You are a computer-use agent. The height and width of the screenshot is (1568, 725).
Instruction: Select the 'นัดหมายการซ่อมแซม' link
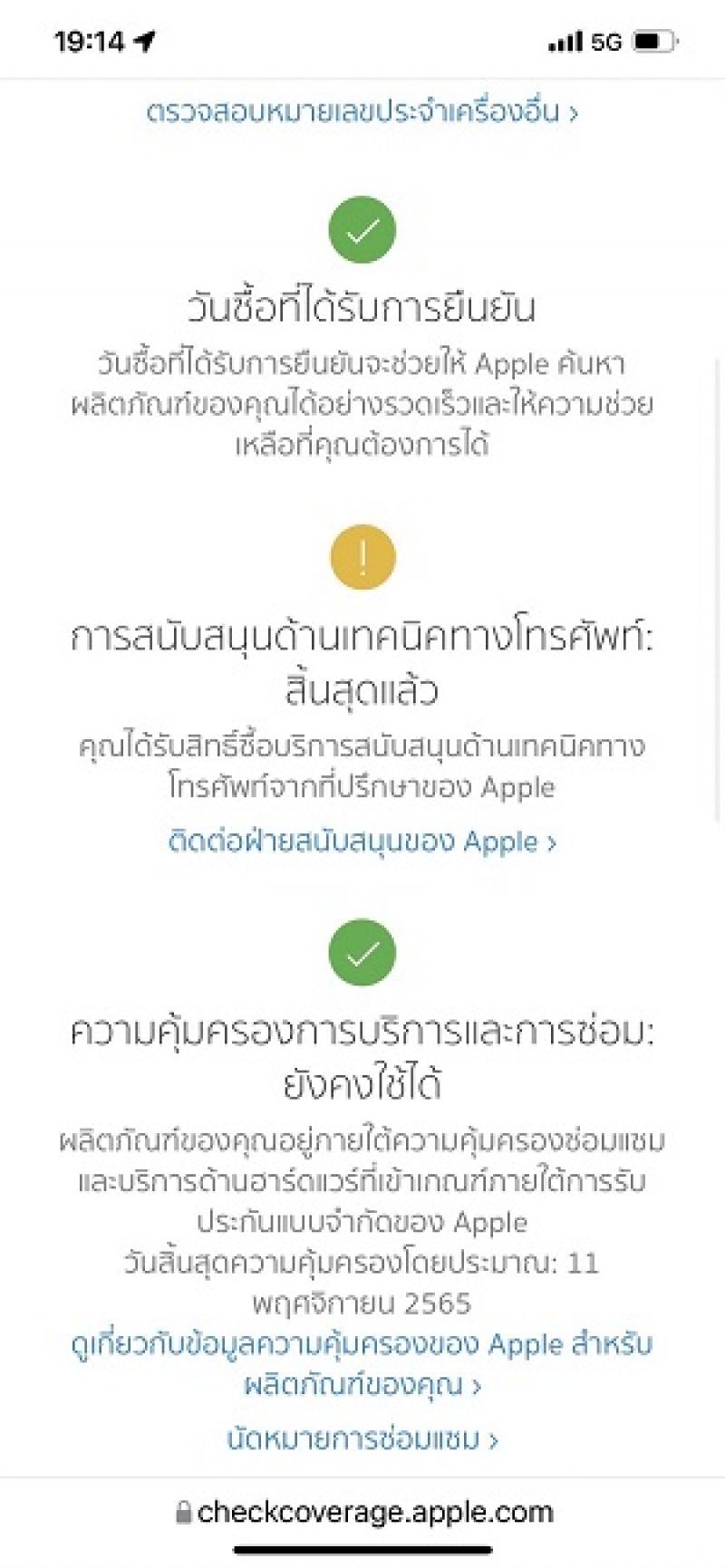(x=362, y=1438)
